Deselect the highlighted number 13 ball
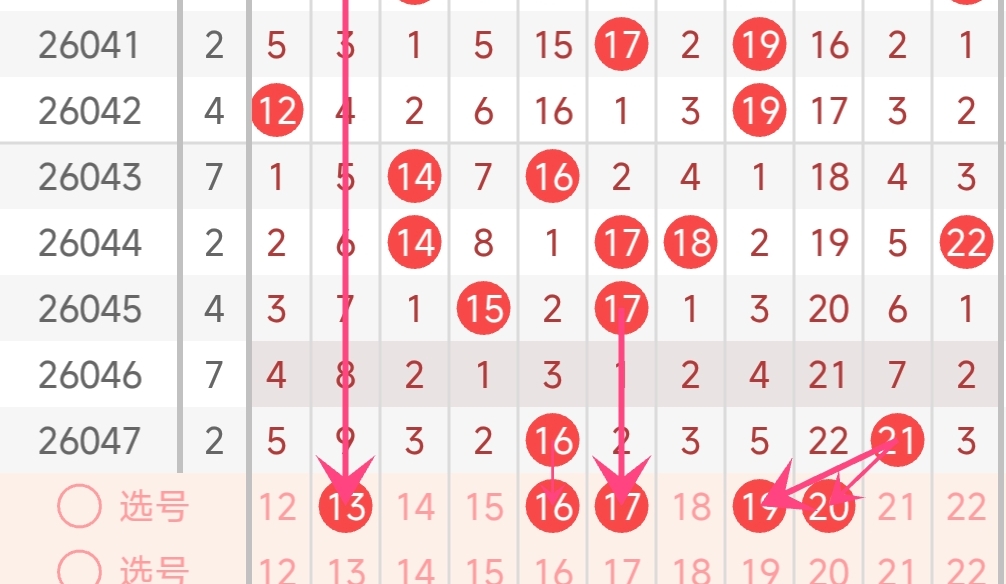1006x584 pixels. [x=346, y=507]
